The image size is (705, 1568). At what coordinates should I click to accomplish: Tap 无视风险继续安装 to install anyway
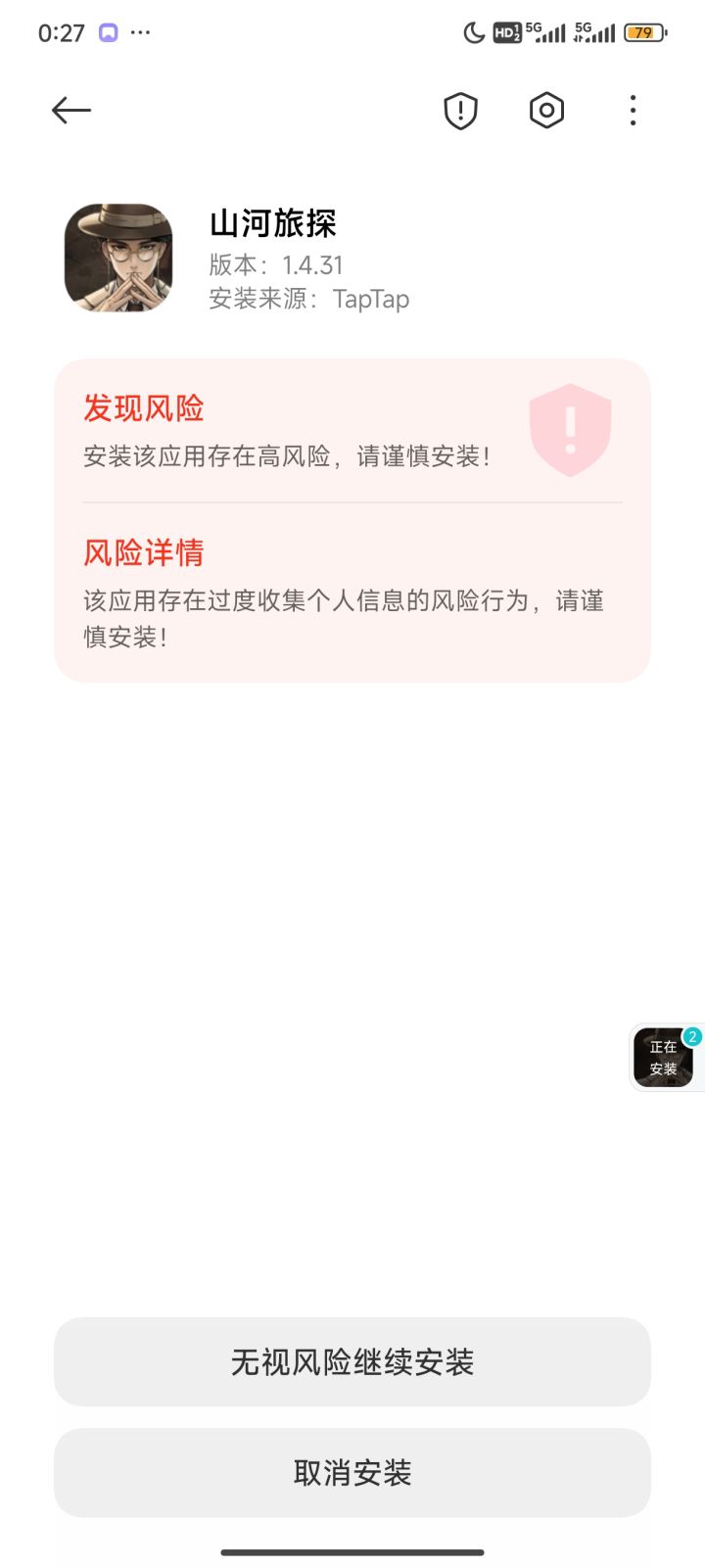tap(352, 1362)
